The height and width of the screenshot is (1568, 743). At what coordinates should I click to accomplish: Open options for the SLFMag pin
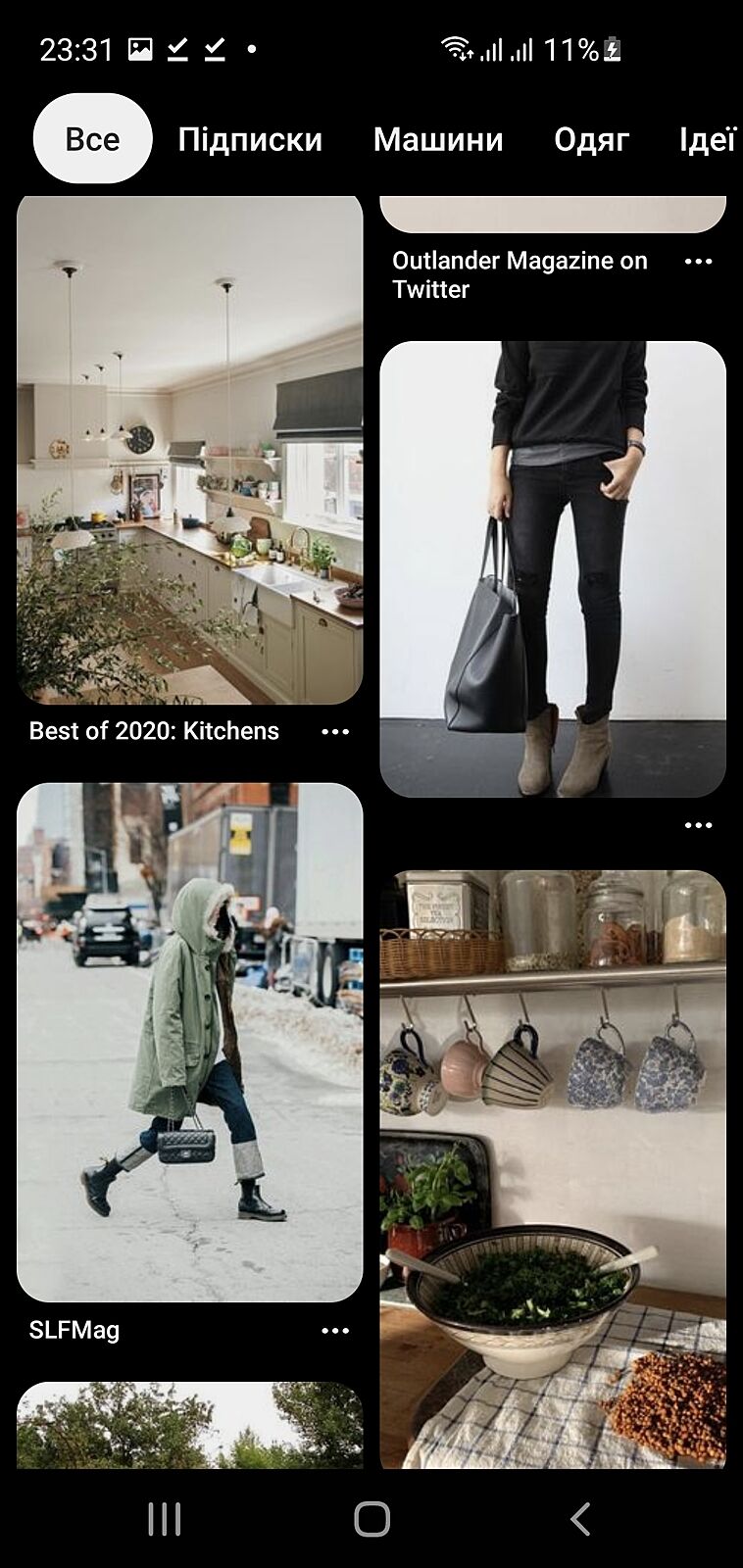point(335,1330)
